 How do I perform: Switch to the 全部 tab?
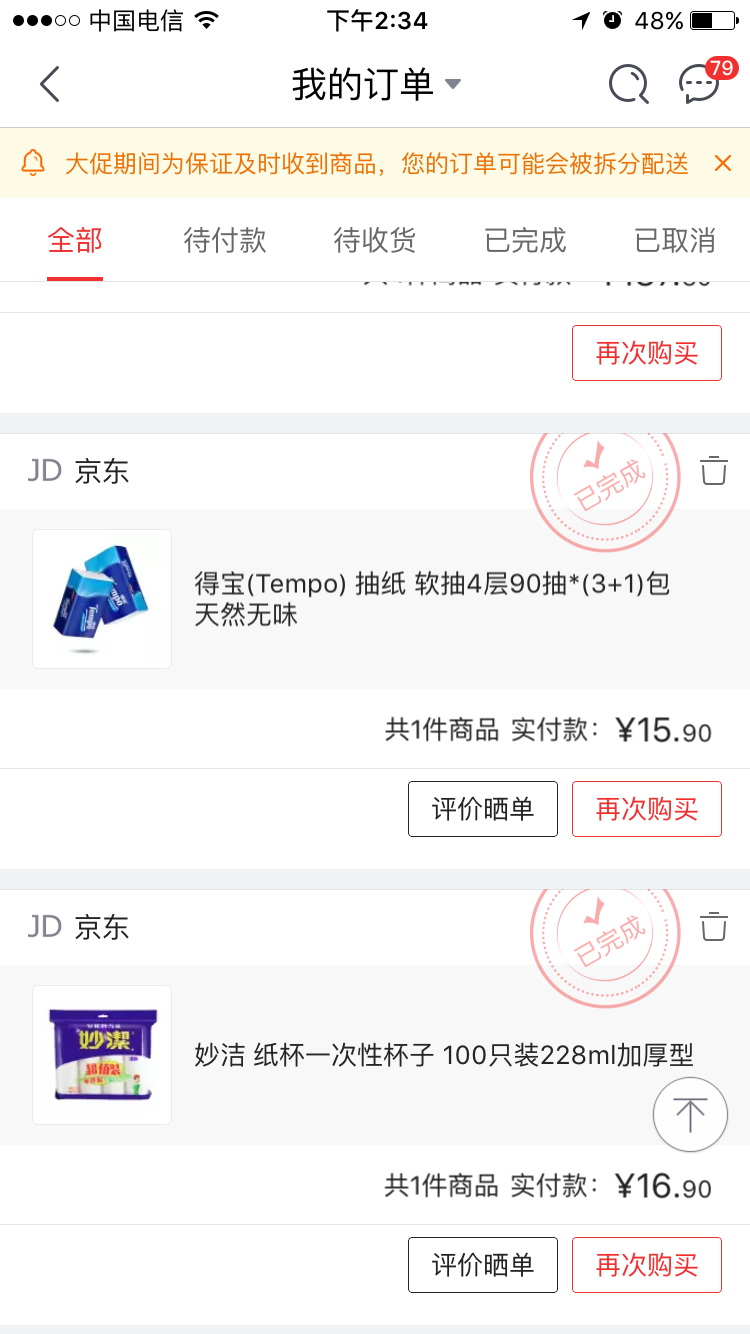pos(75,240)
